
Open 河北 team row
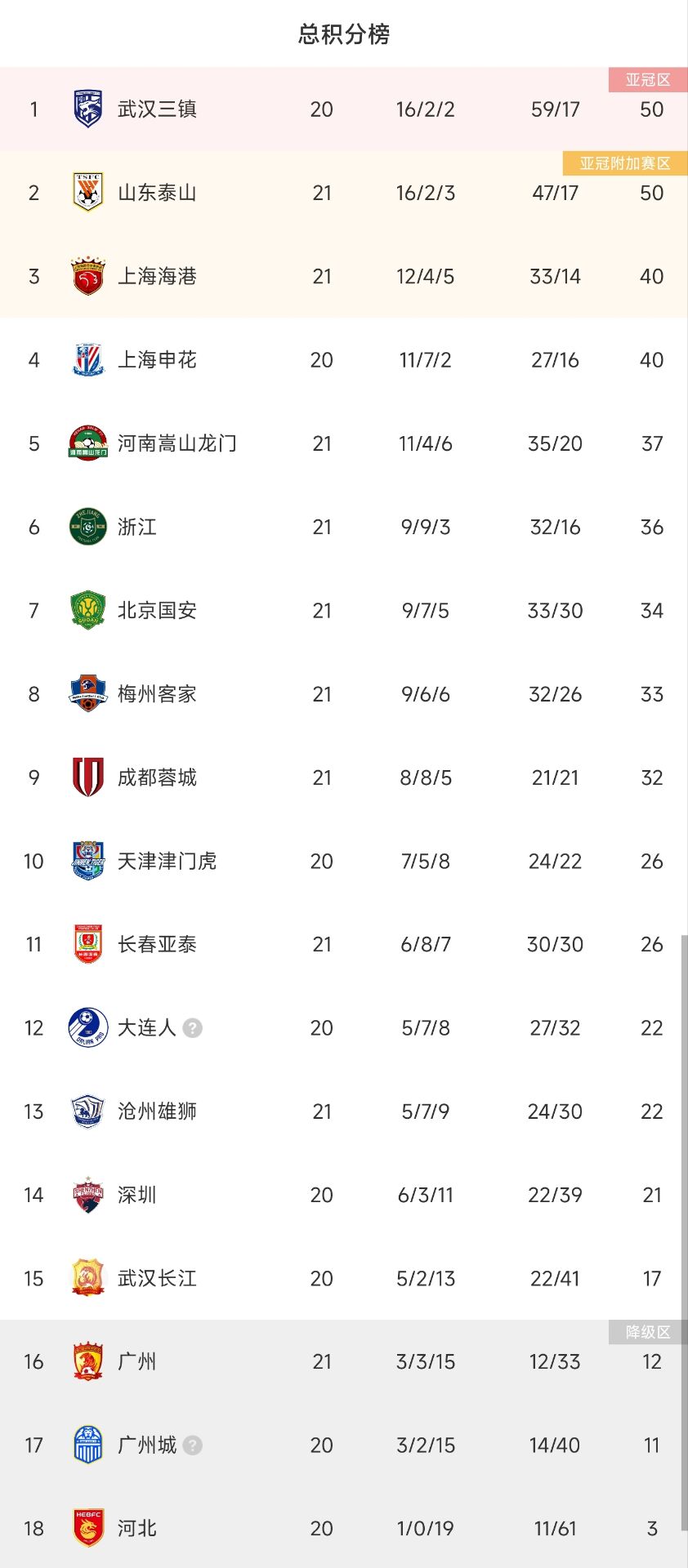(137, 1528)
